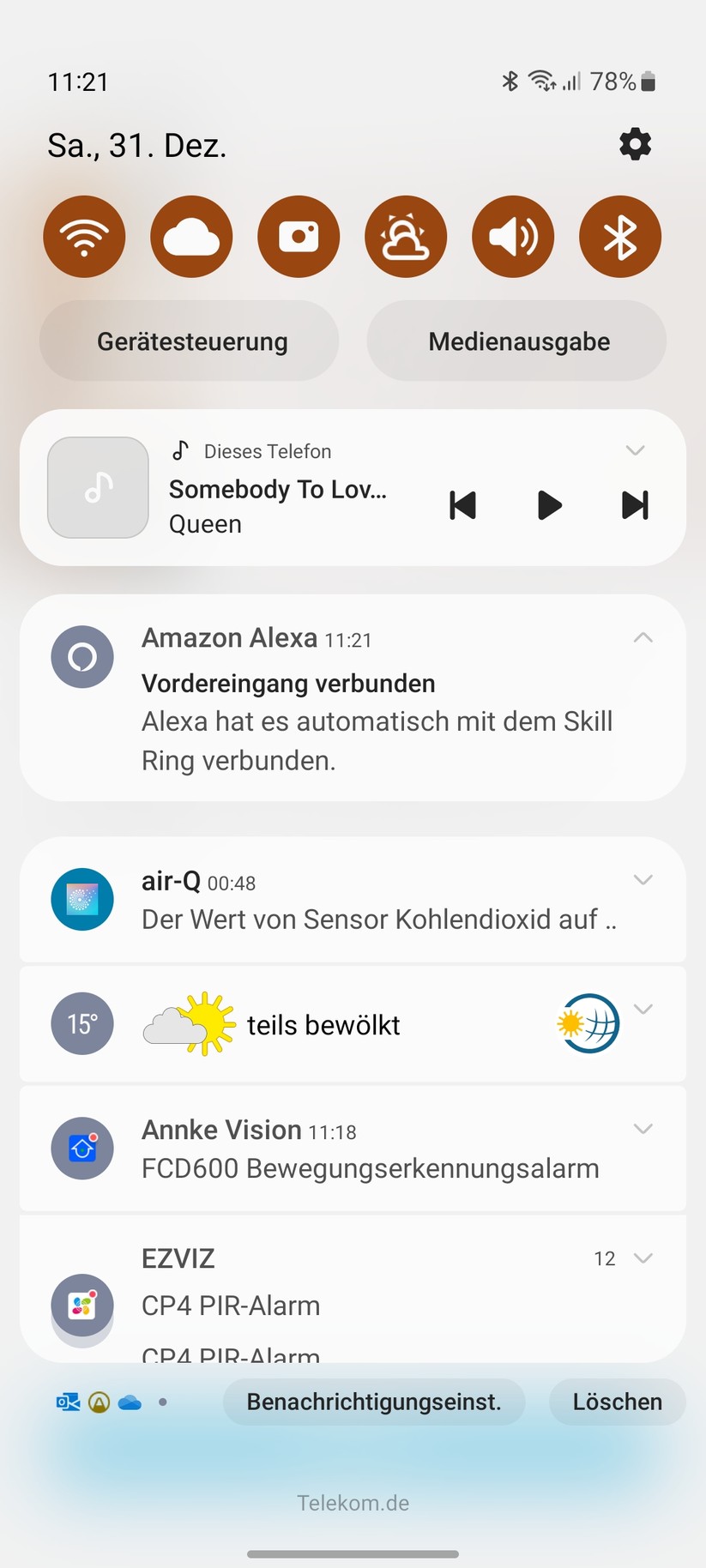Tap the EZVIZ notification icon
The height and width of the screenshot is (1568, 706).
[x=82, y=1306]
